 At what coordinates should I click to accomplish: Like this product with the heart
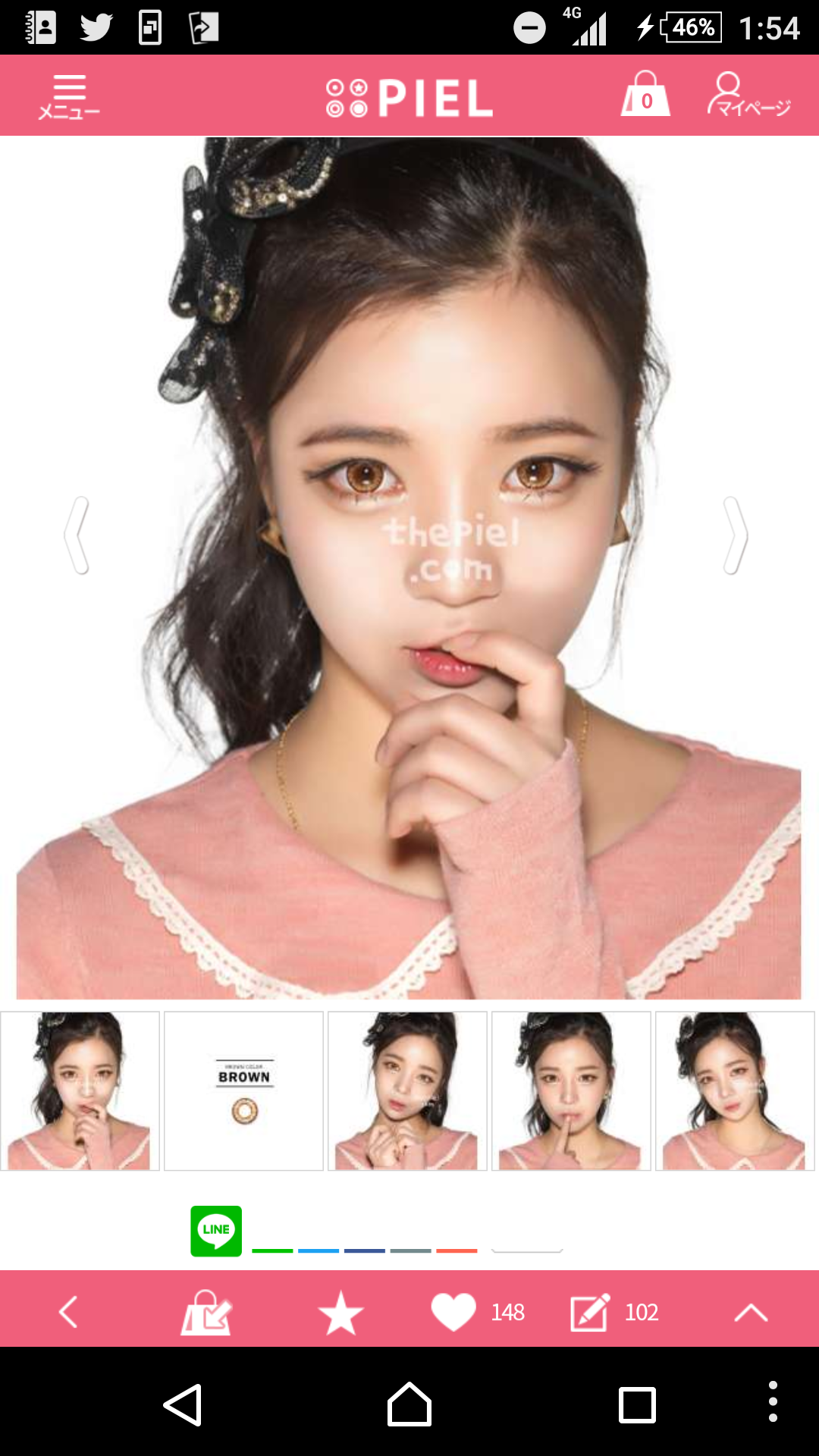[453, 1312]
